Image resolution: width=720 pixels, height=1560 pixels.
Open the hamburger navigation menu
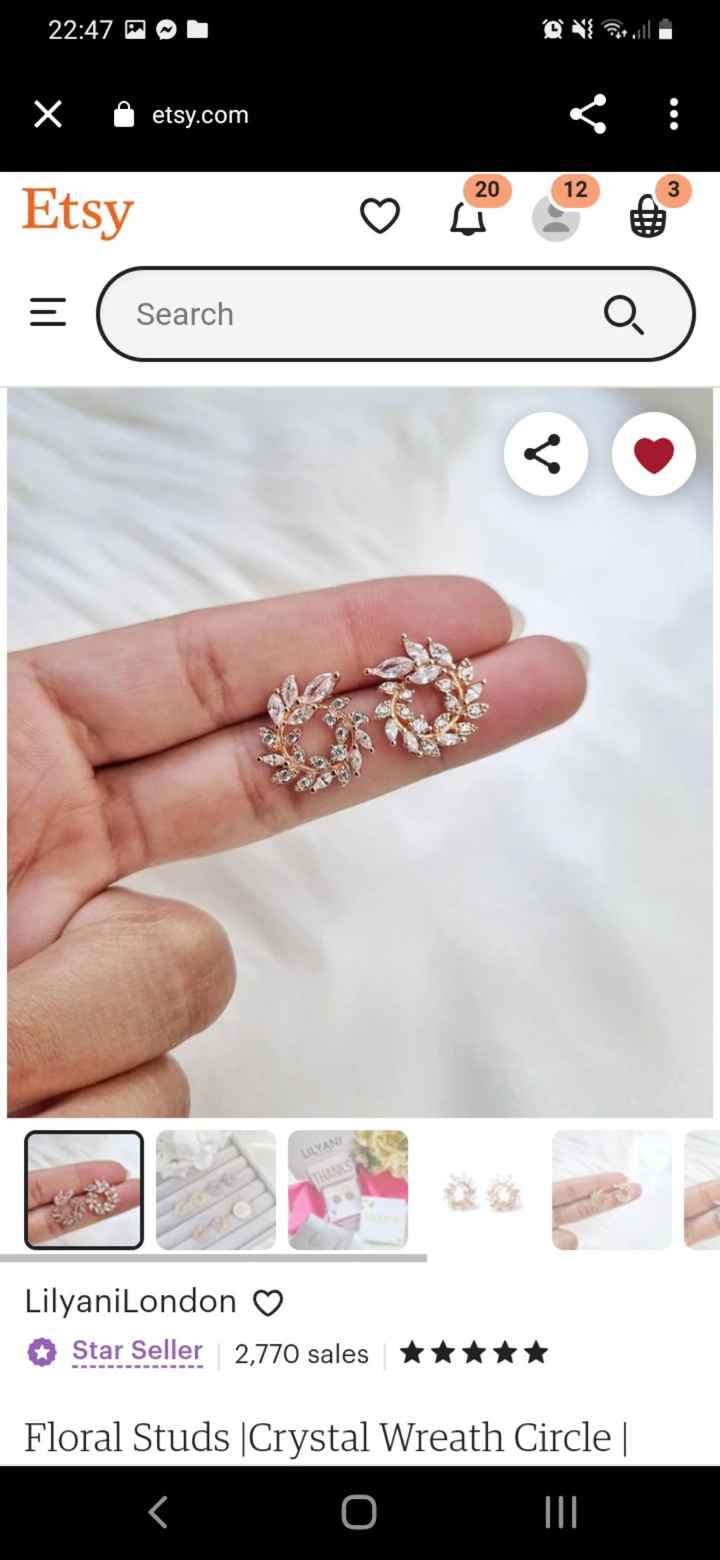[x=47, y=312]
